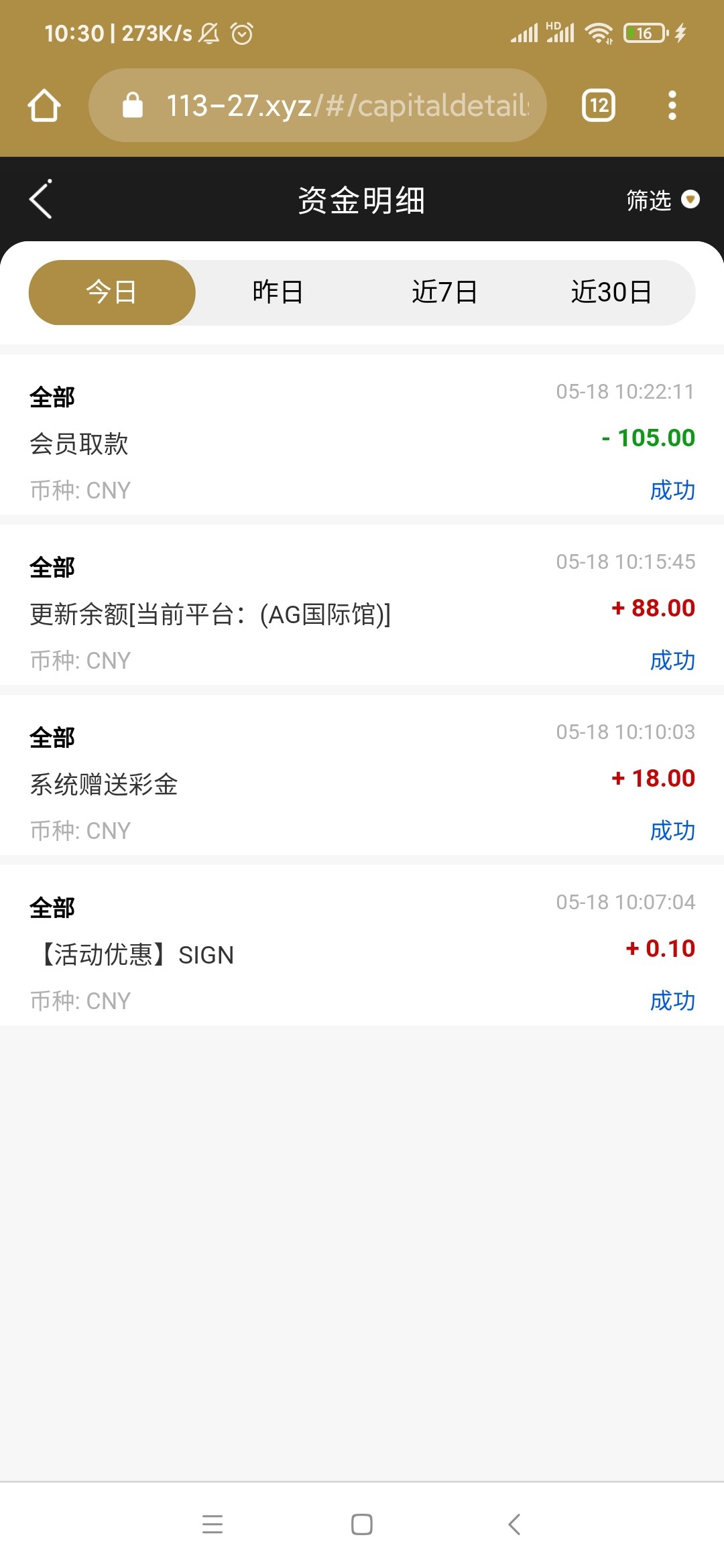Select the 今日 tab
Viewport: 724px width, 1568px height.
pyautogui.click(x=112, y=292)
